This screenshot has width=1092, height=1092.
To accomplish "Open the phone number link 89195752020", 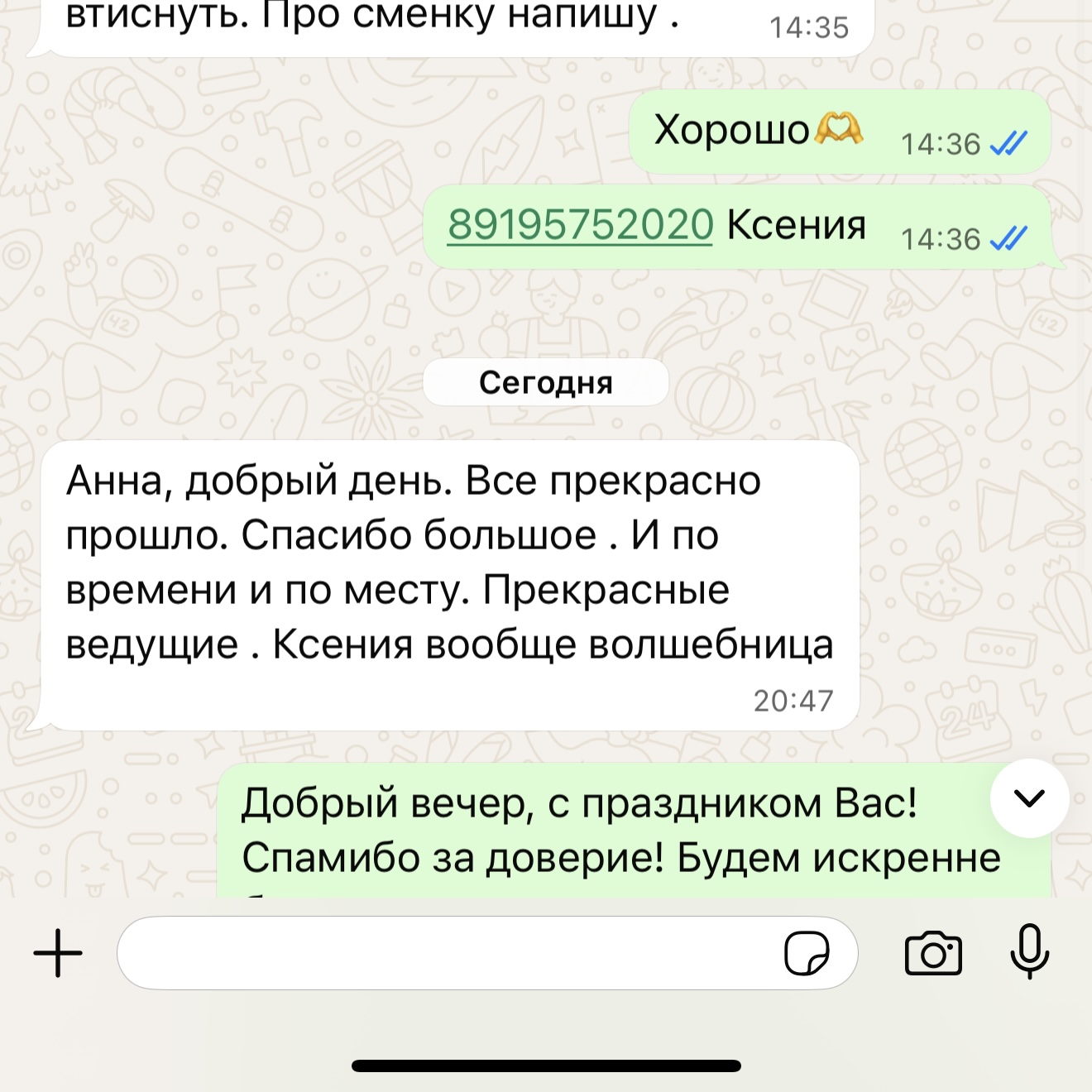I will coord(580,225).
